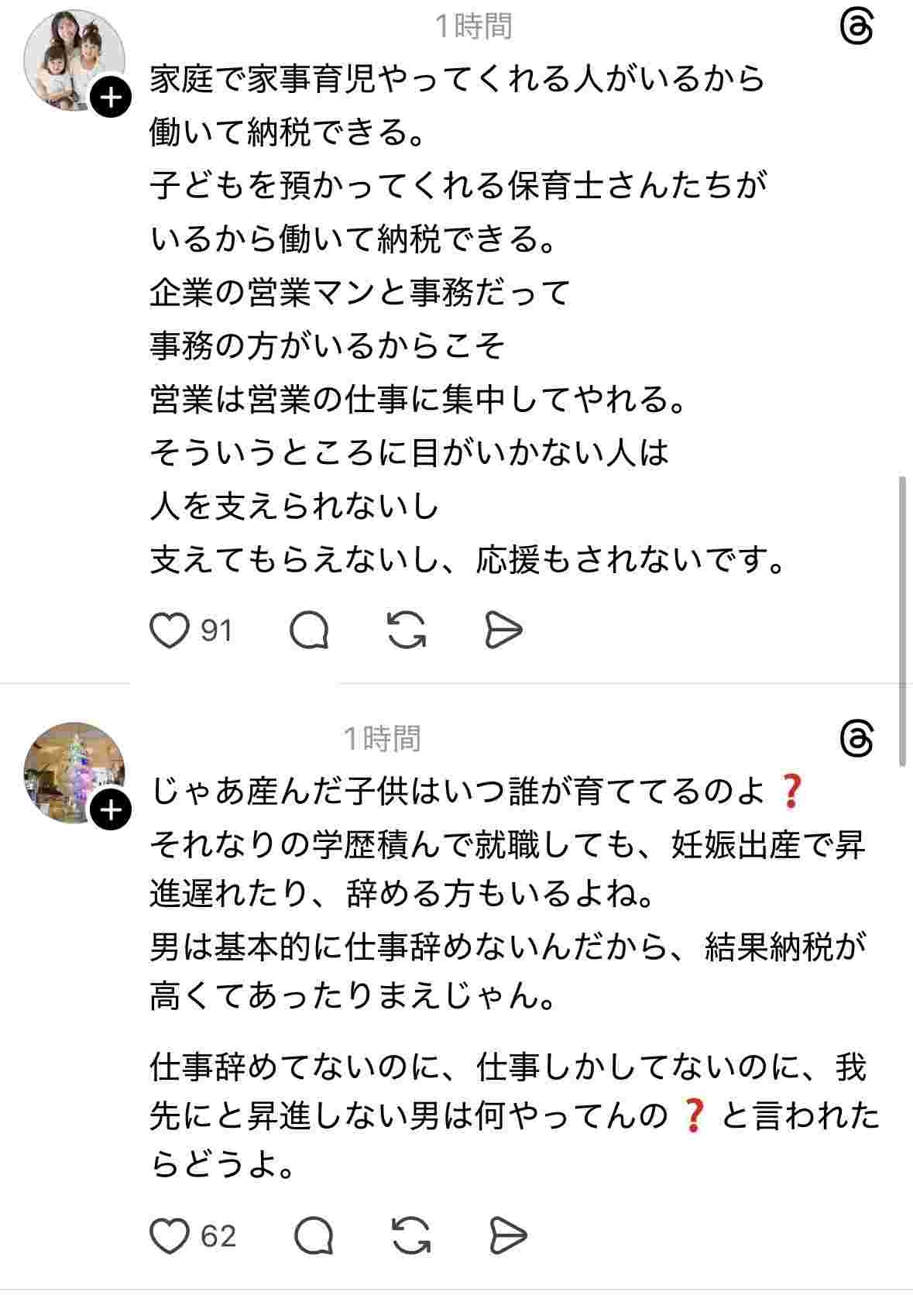This screenshot has width=913, height=1316.
Task: Comment on the post with 62 likes
Action: pos(314,1235)
